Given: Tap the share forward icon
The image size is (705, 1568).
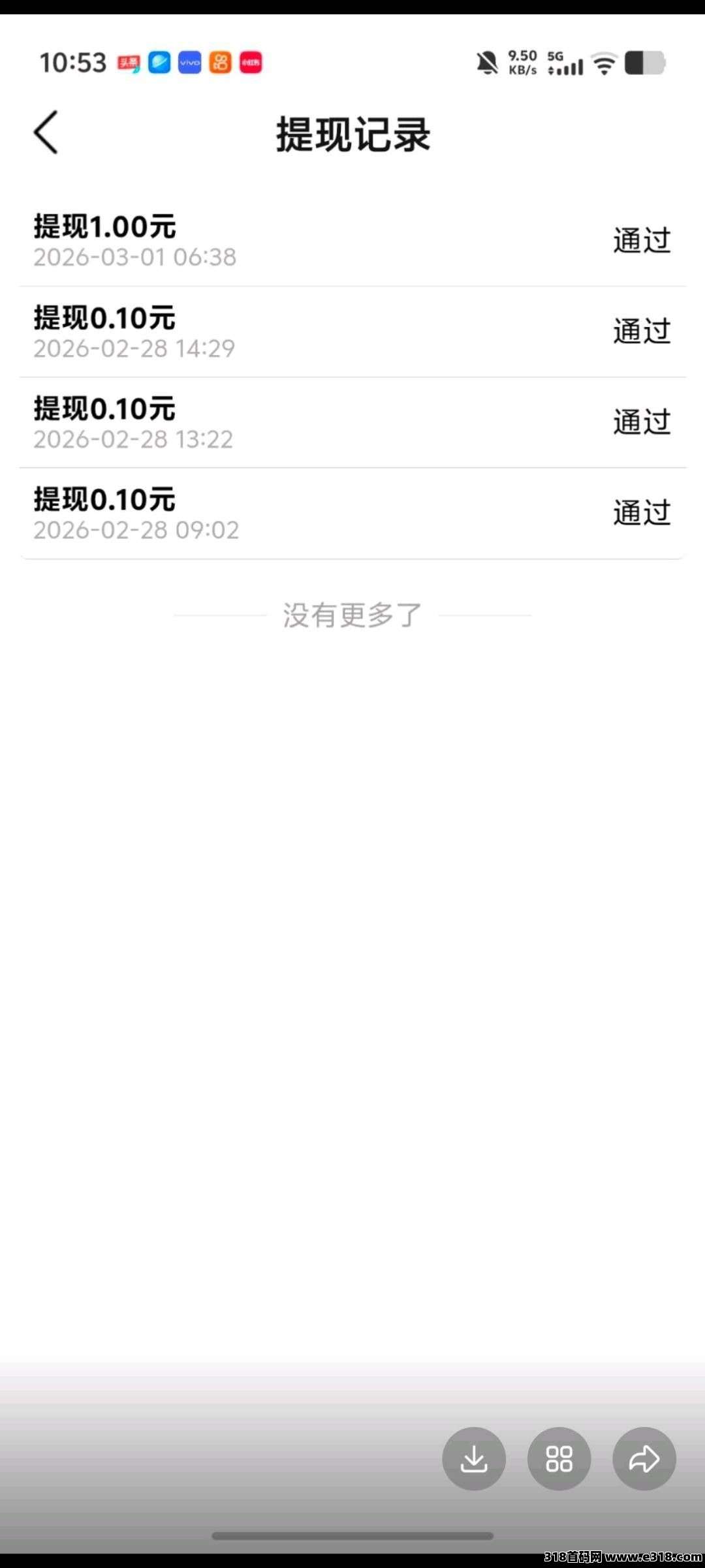Looking at the screenshot, I should (644, 1459).
